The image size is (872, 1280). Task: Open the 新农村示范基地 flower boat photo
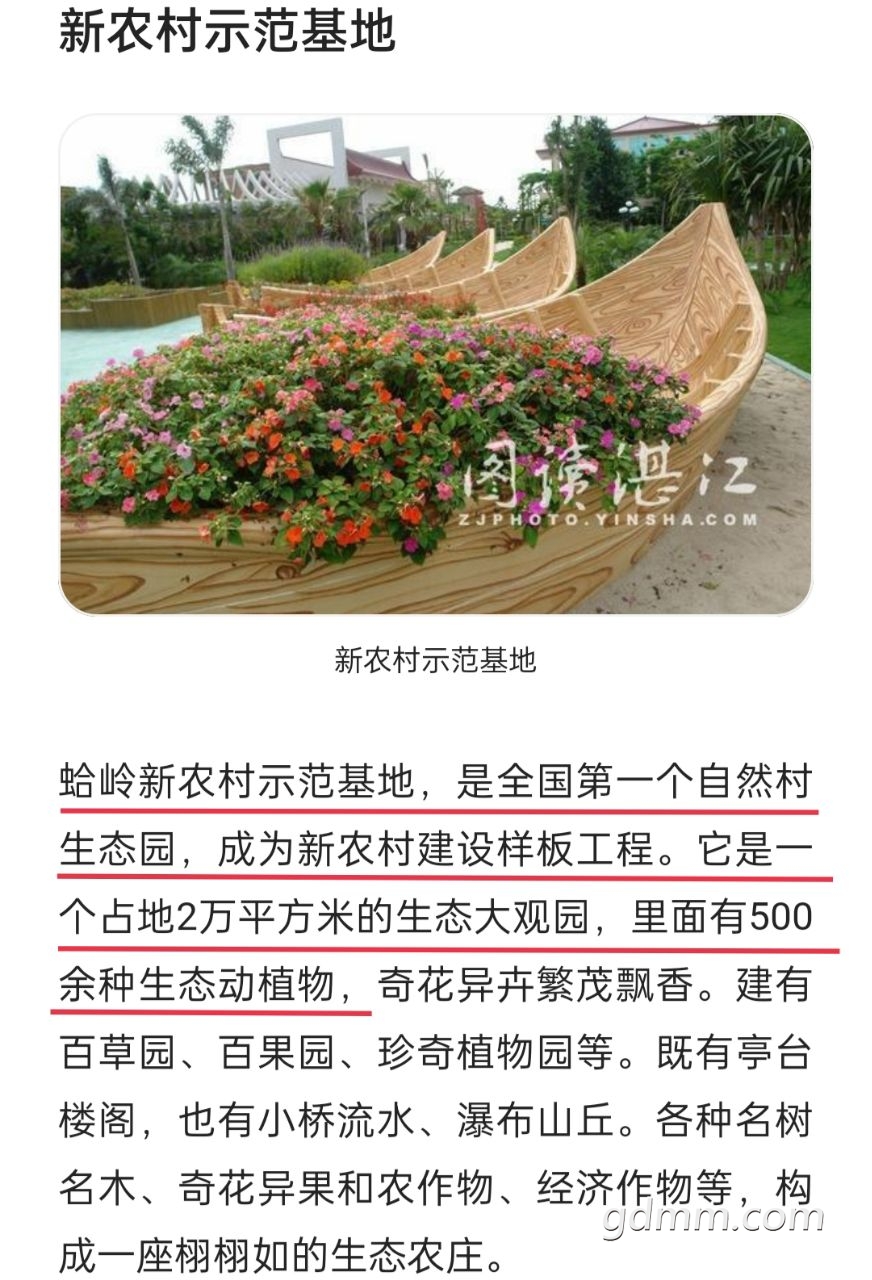tap(435, 365)
